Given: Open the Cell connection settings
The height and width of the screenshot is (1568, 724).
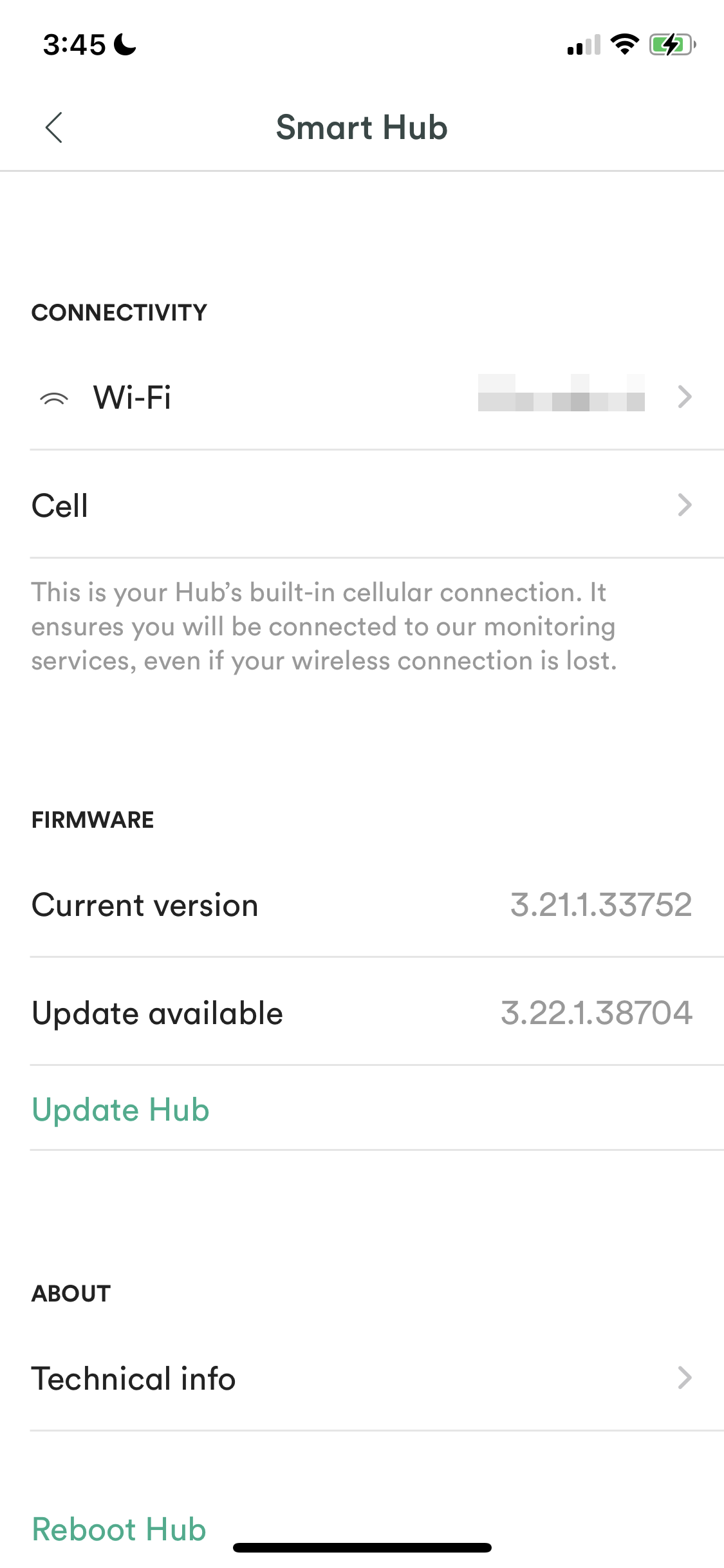Looking at the screenshot, I should click(x=360, y=505).
